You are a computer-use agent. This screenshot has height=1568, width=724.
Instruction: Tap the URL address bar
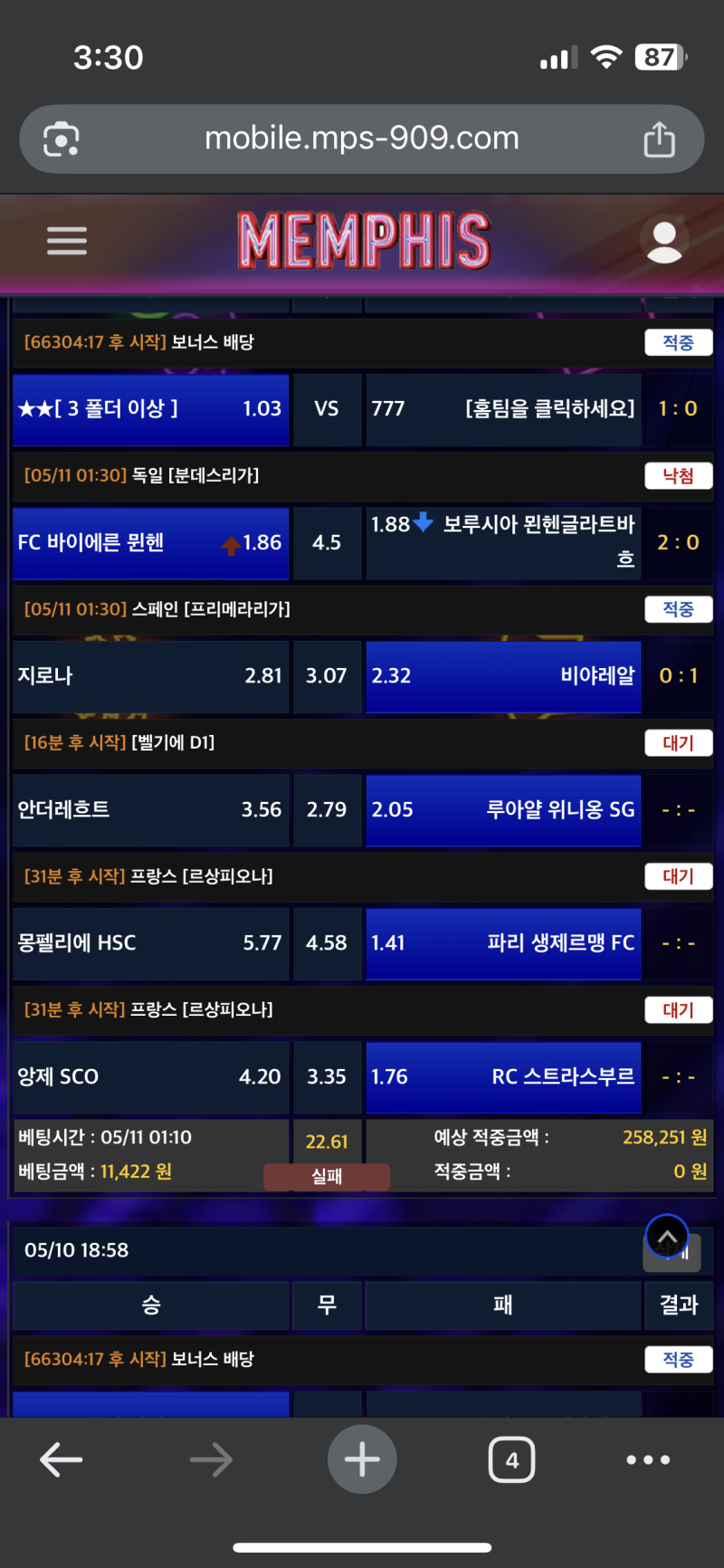click(x=362, y=139)
